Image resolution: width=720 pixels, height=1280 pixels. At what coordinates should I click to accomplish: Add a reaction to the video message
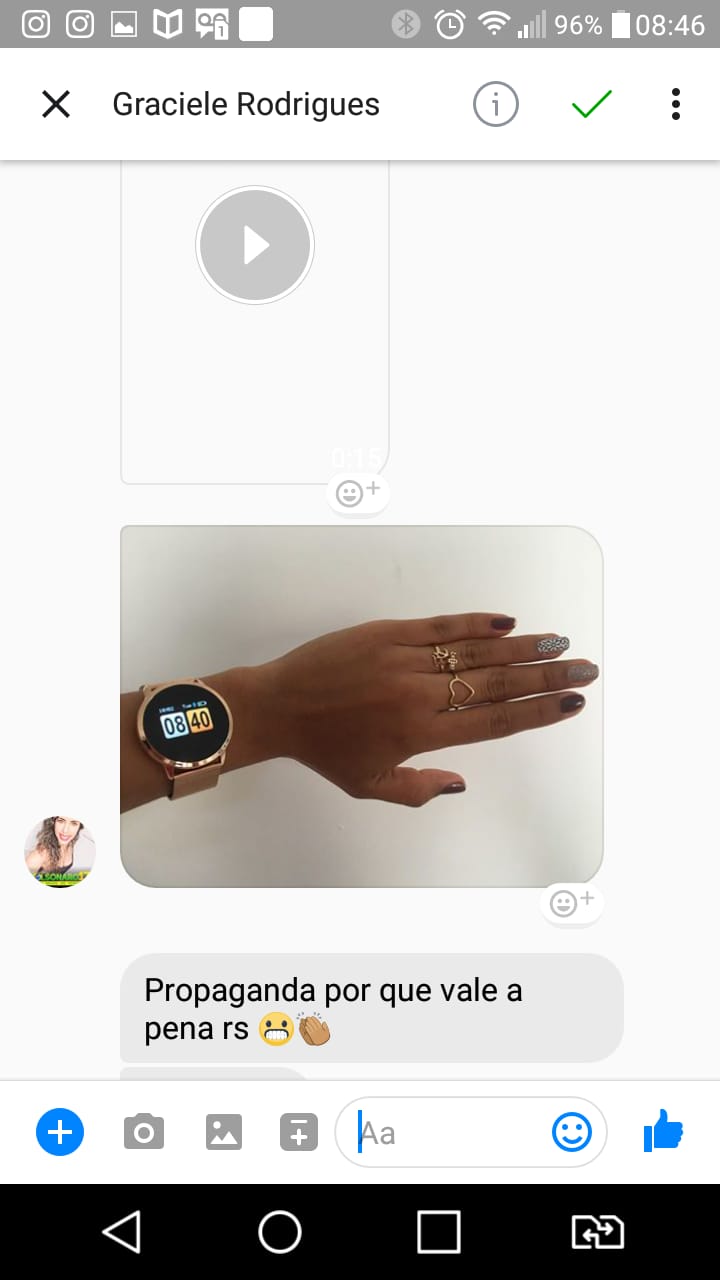point(357,493)
